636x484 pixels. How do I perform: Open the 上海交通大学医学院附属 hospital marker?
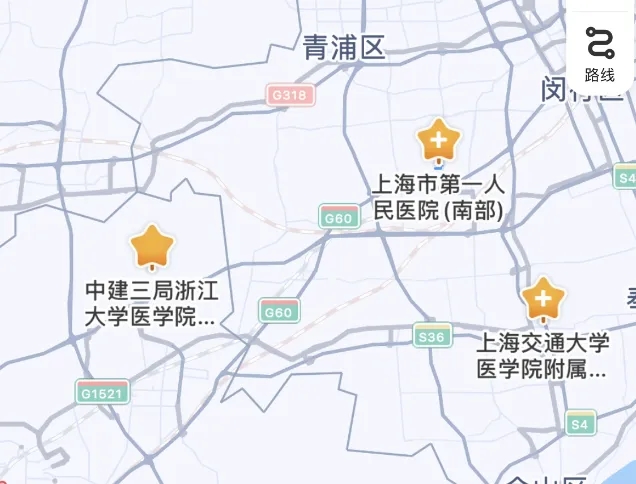(x=543, y=298)
